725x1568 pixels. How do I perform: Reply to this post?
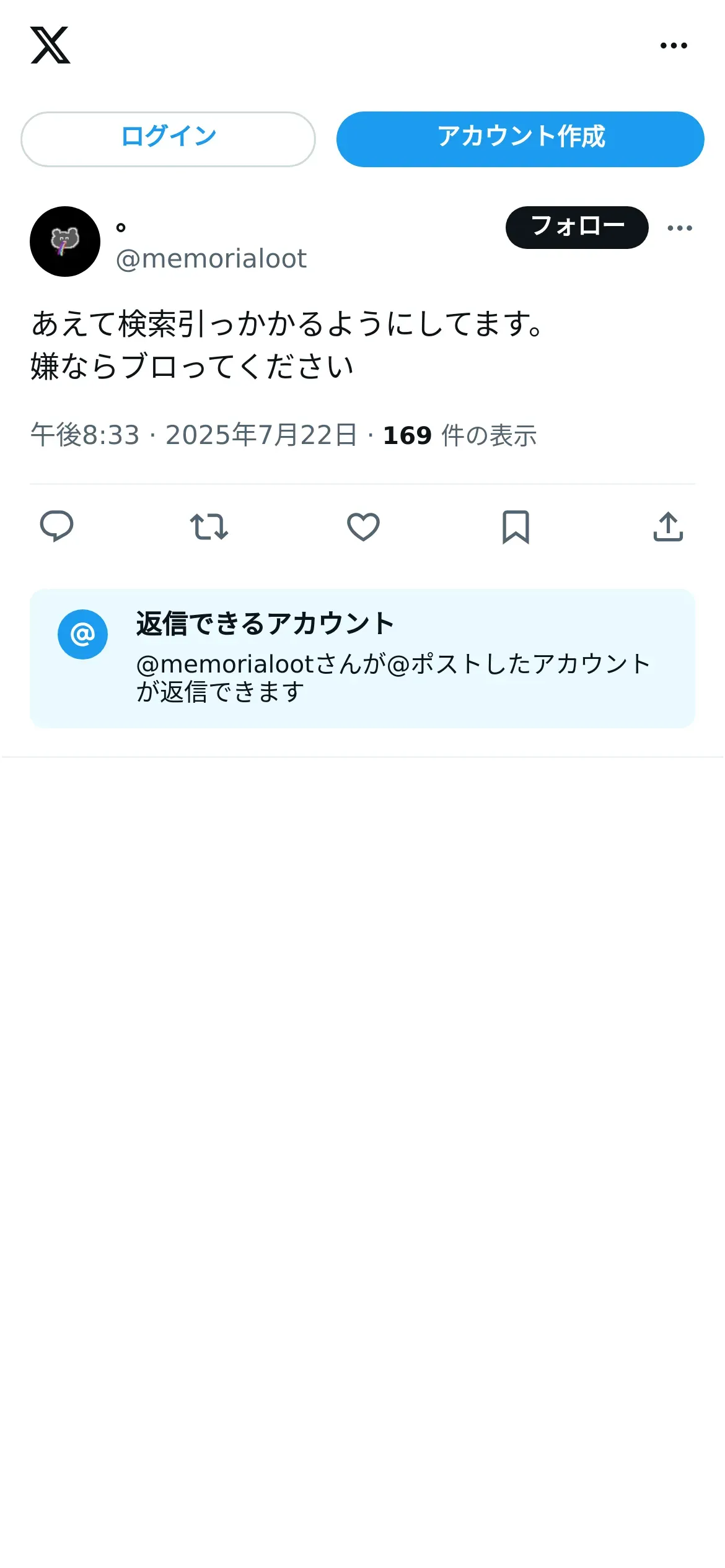pos(56,527)
